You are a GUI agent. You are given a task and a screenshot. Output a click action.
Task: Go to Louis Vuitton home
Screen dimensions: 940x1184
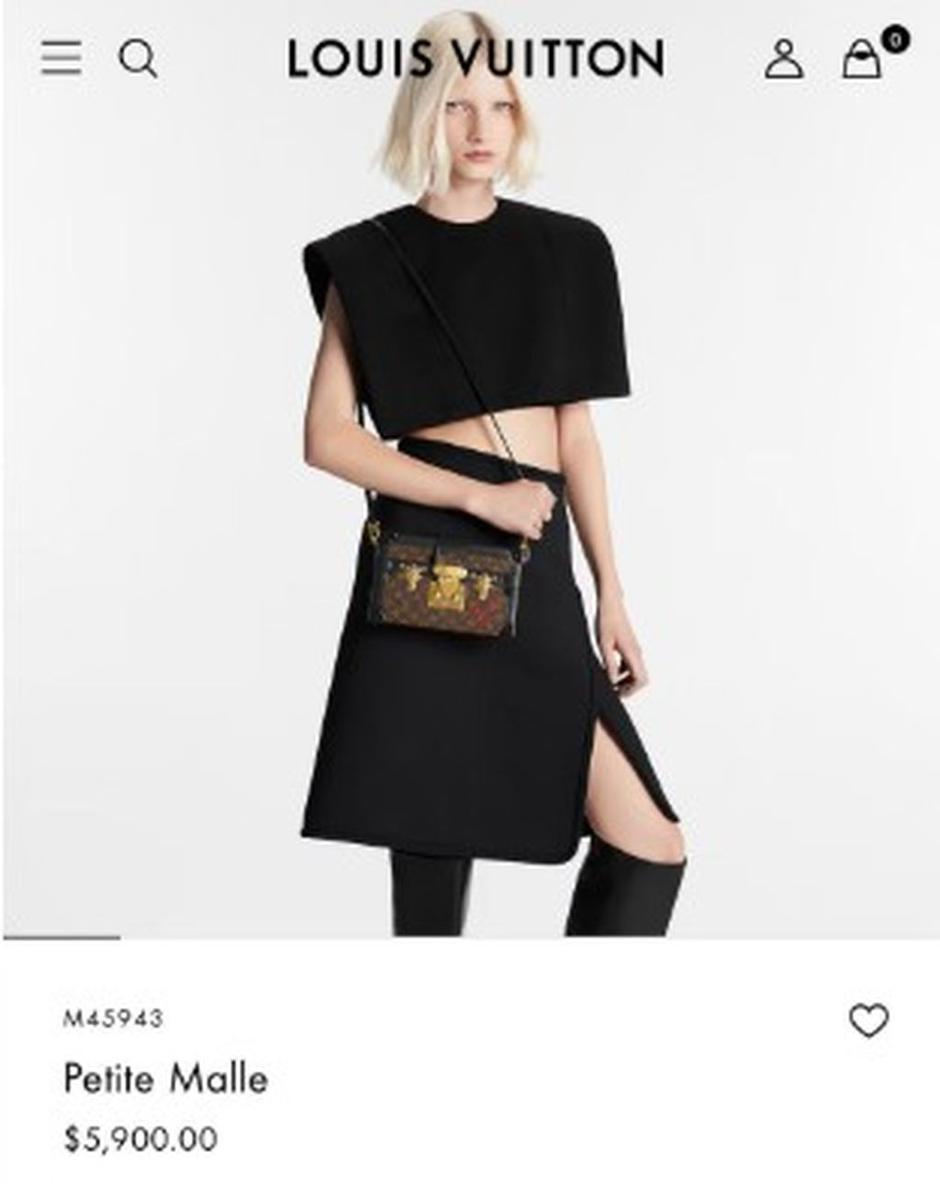click(x=475, y=59)
